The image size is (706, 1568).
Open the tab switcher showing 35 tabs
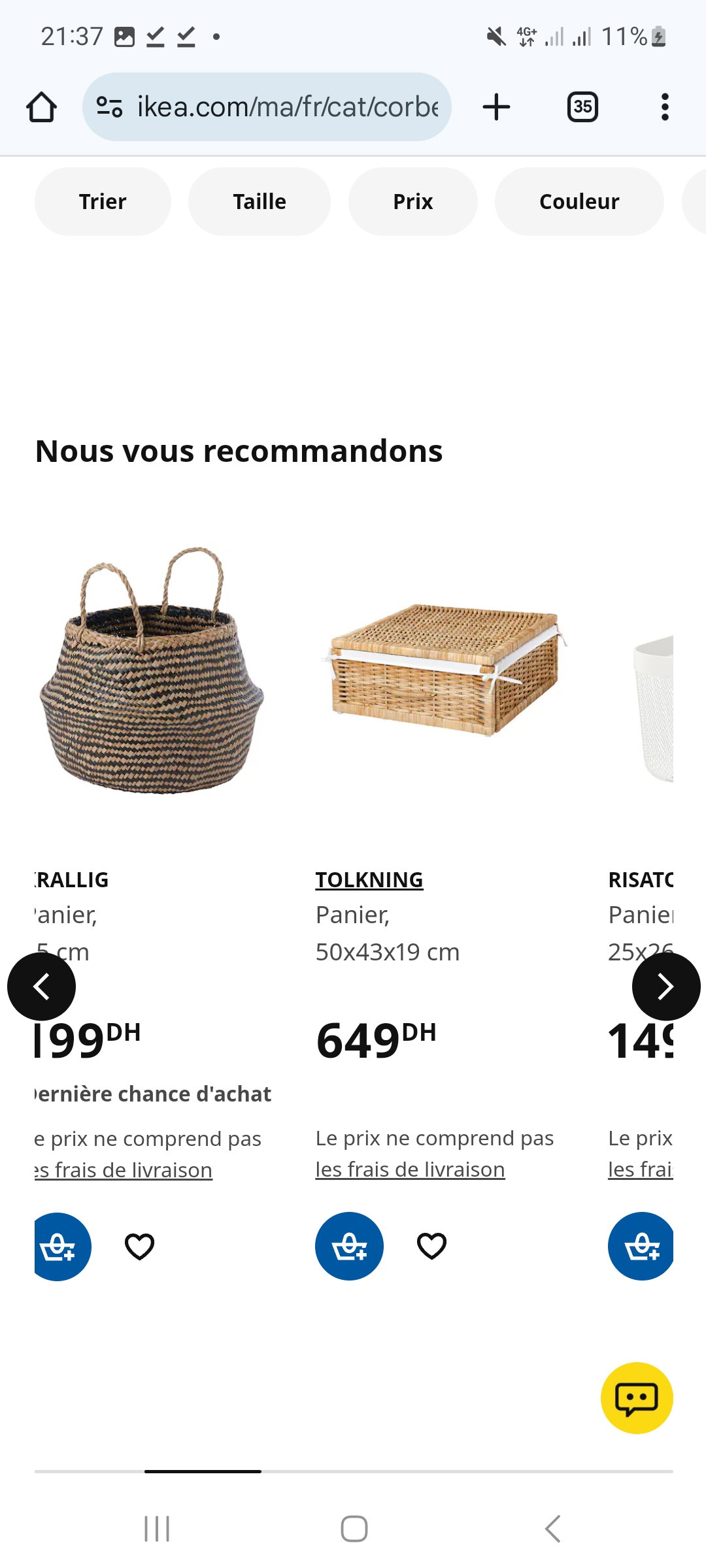[582, 106]
